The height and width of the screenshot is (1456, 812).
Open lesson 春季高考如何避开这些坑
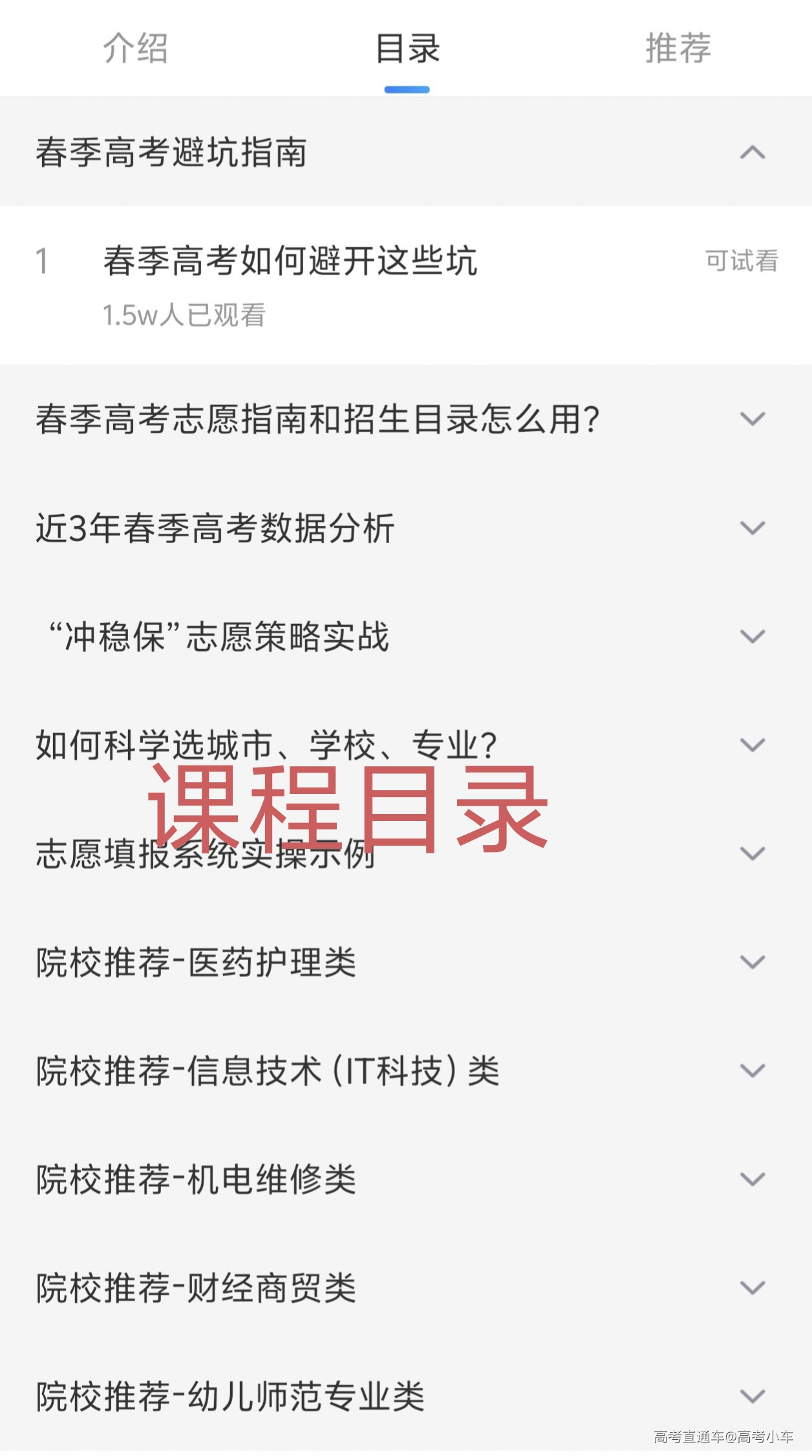290,262
